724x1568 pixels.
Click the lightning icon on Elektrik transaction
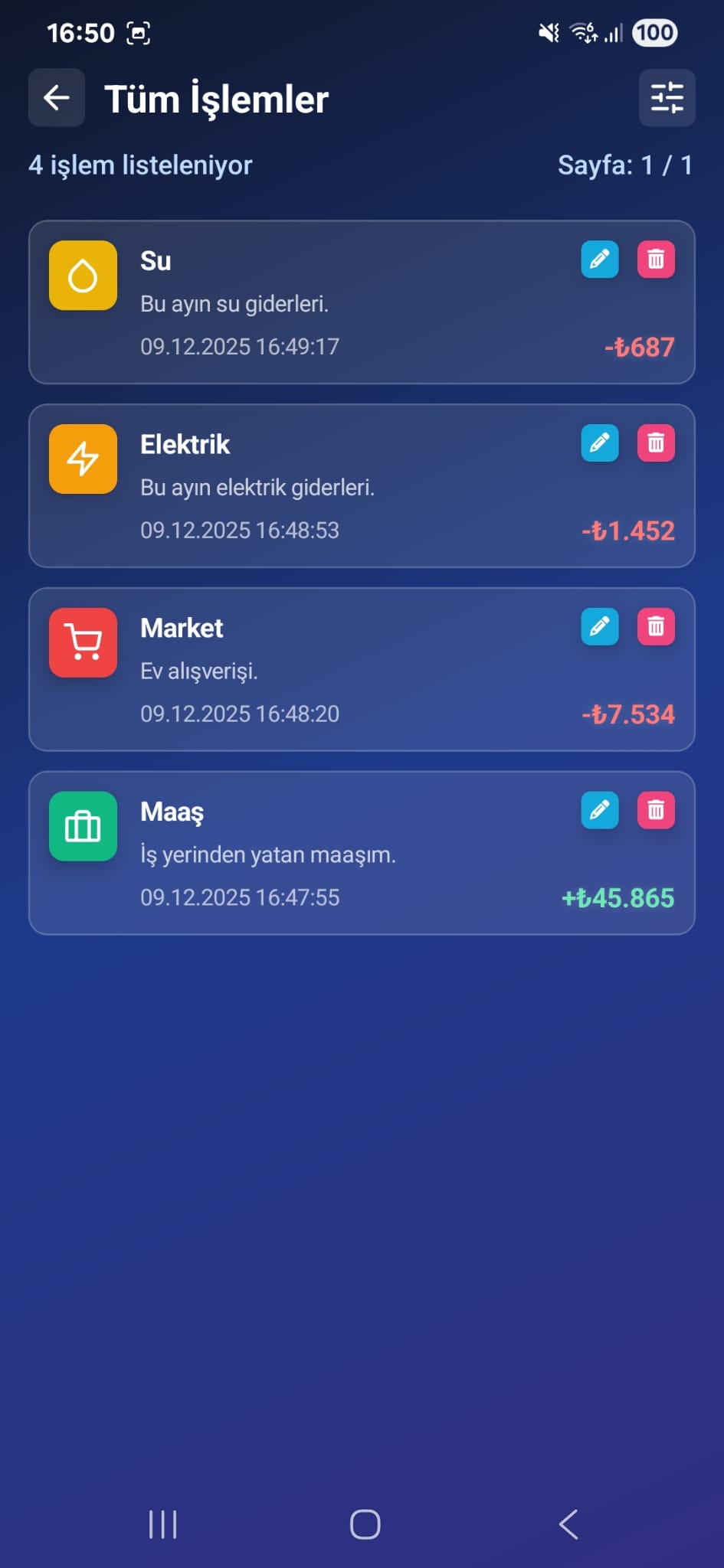tap(82, 459)
